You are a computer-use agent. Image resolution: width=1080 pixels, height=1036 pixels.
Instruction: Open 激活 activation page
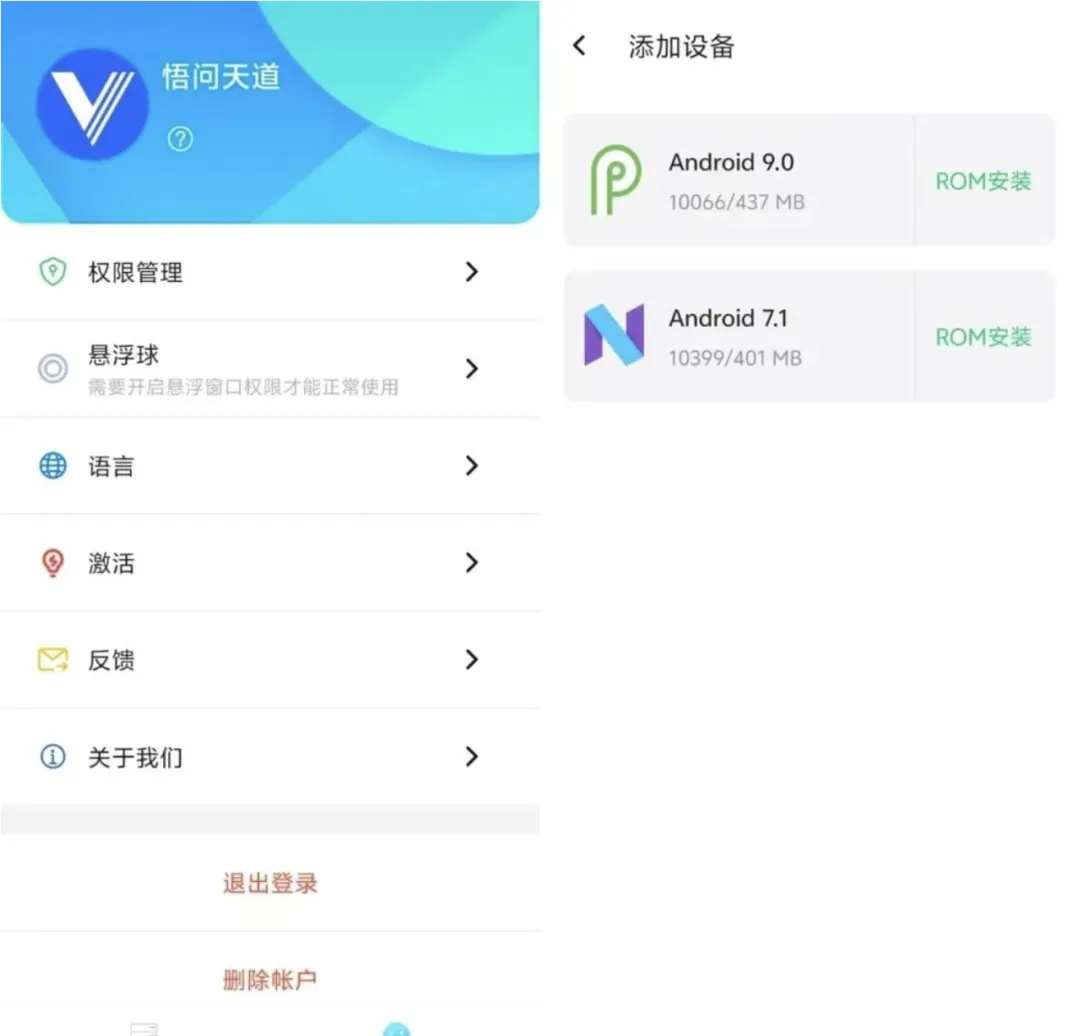click(270, 563)
